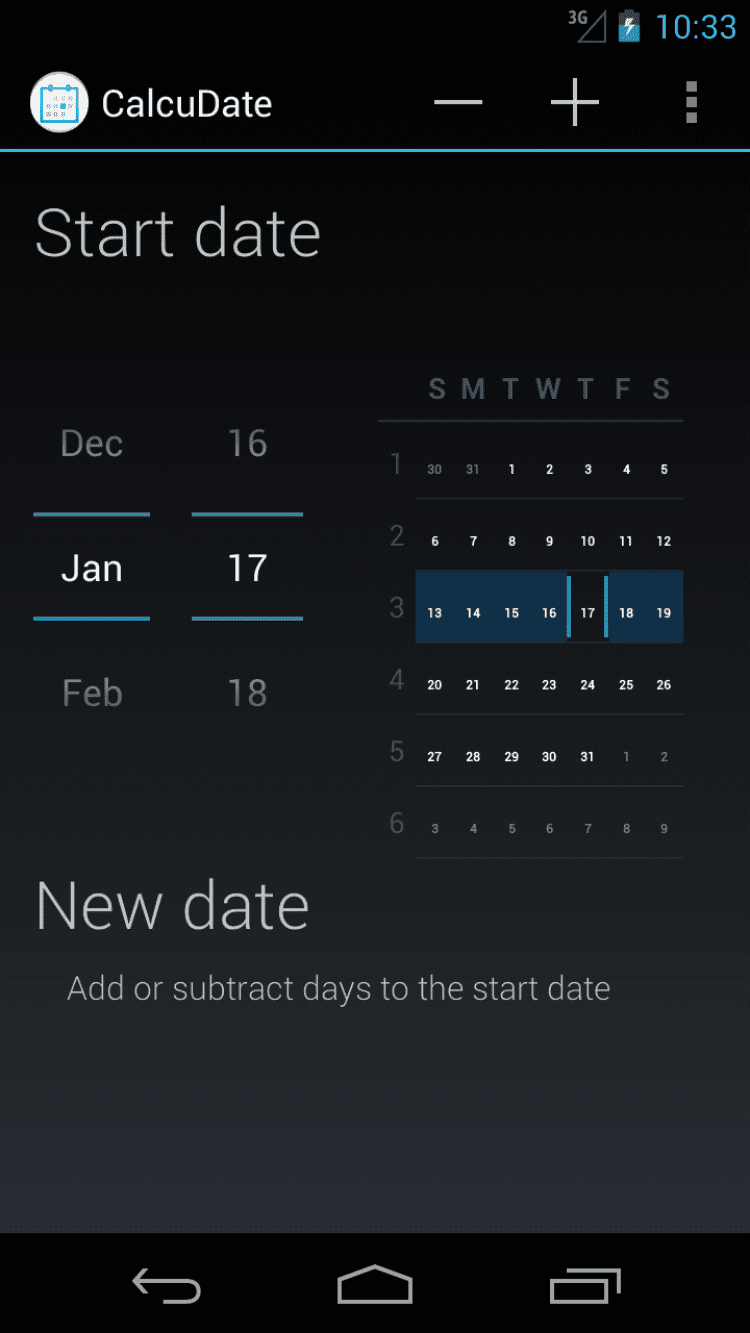Select January 1 in the calendar

click(511, 469)
